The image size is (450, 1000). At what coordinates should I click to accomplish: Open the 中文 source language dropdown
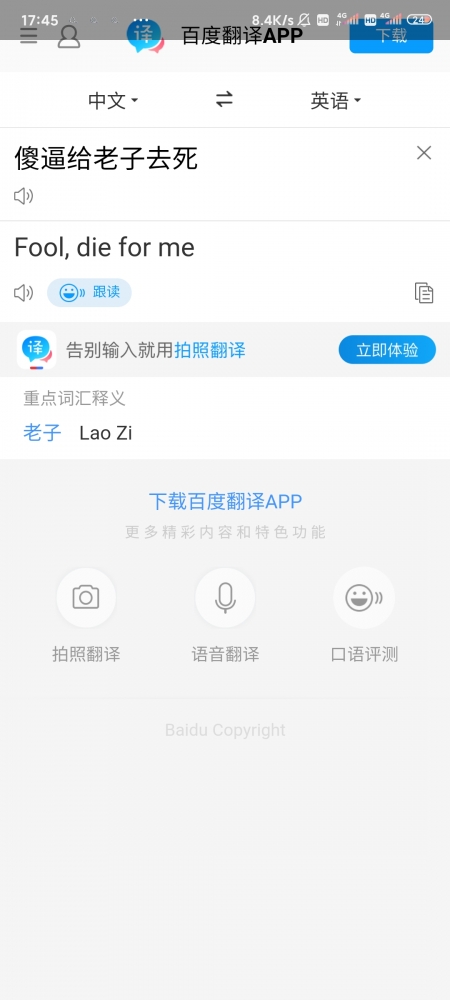(113, 101)
